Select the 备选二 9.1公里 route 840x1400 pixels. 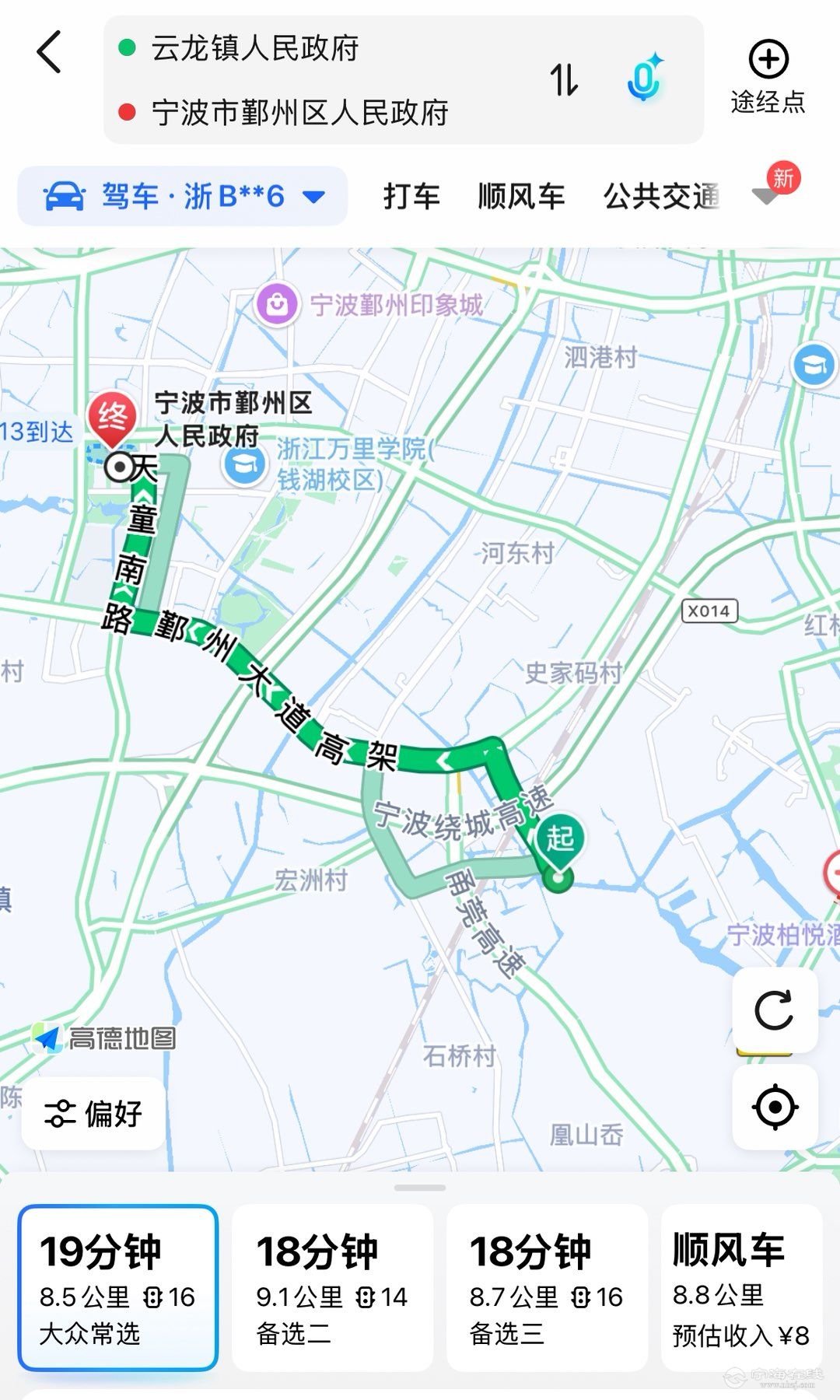332,1287
